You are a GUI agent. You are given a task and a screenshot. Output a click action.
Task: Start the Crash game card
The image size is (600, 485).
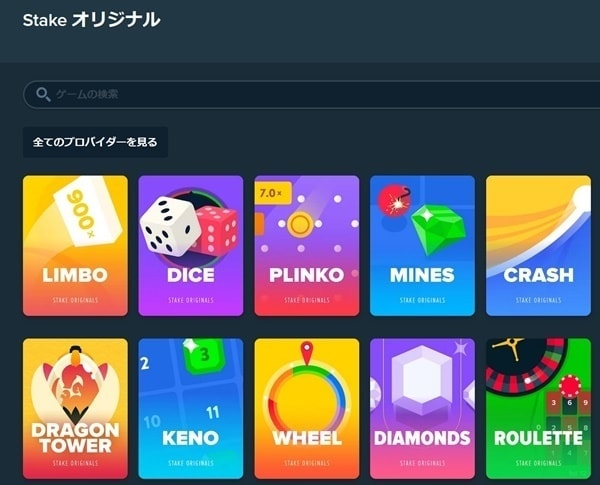click(x=538, y=245)
